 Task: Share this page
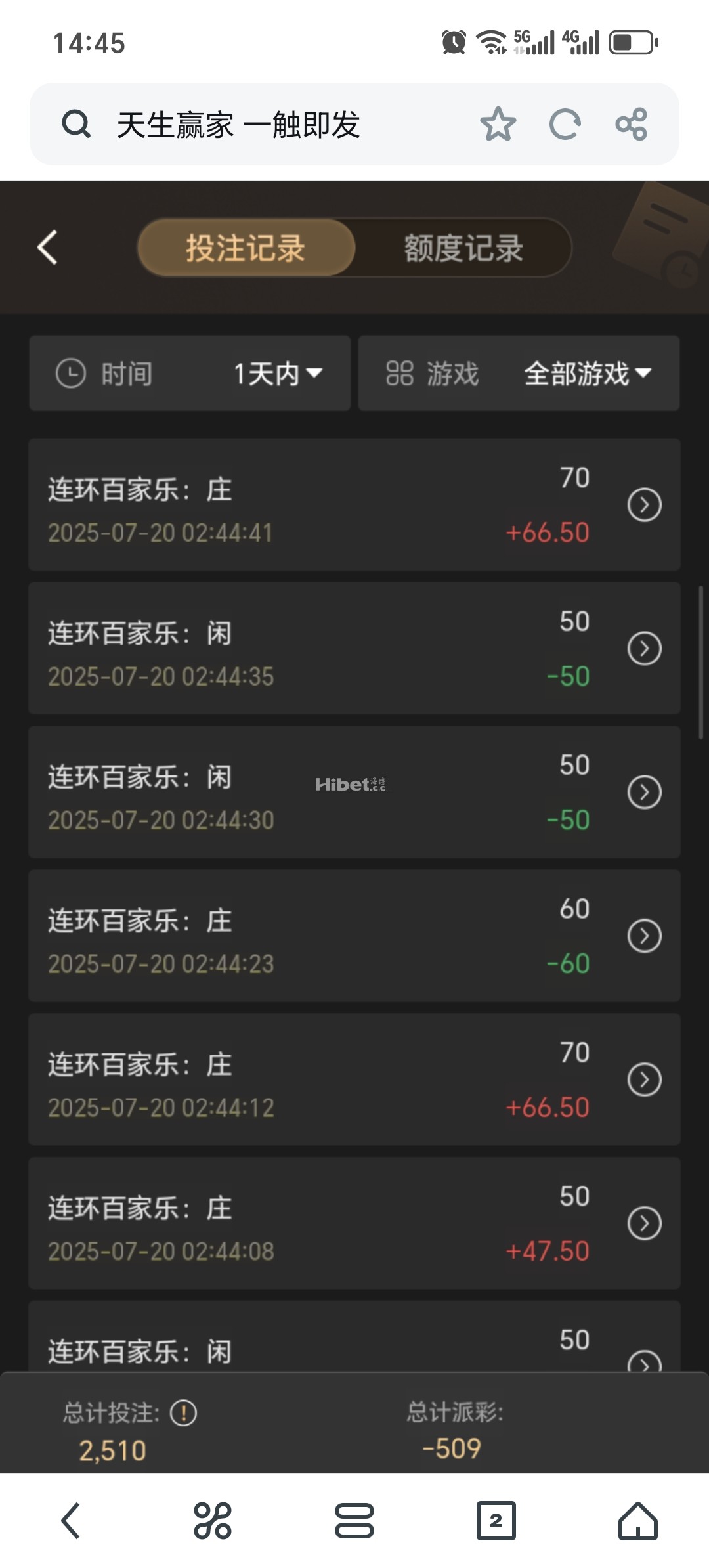click(632, 124)
